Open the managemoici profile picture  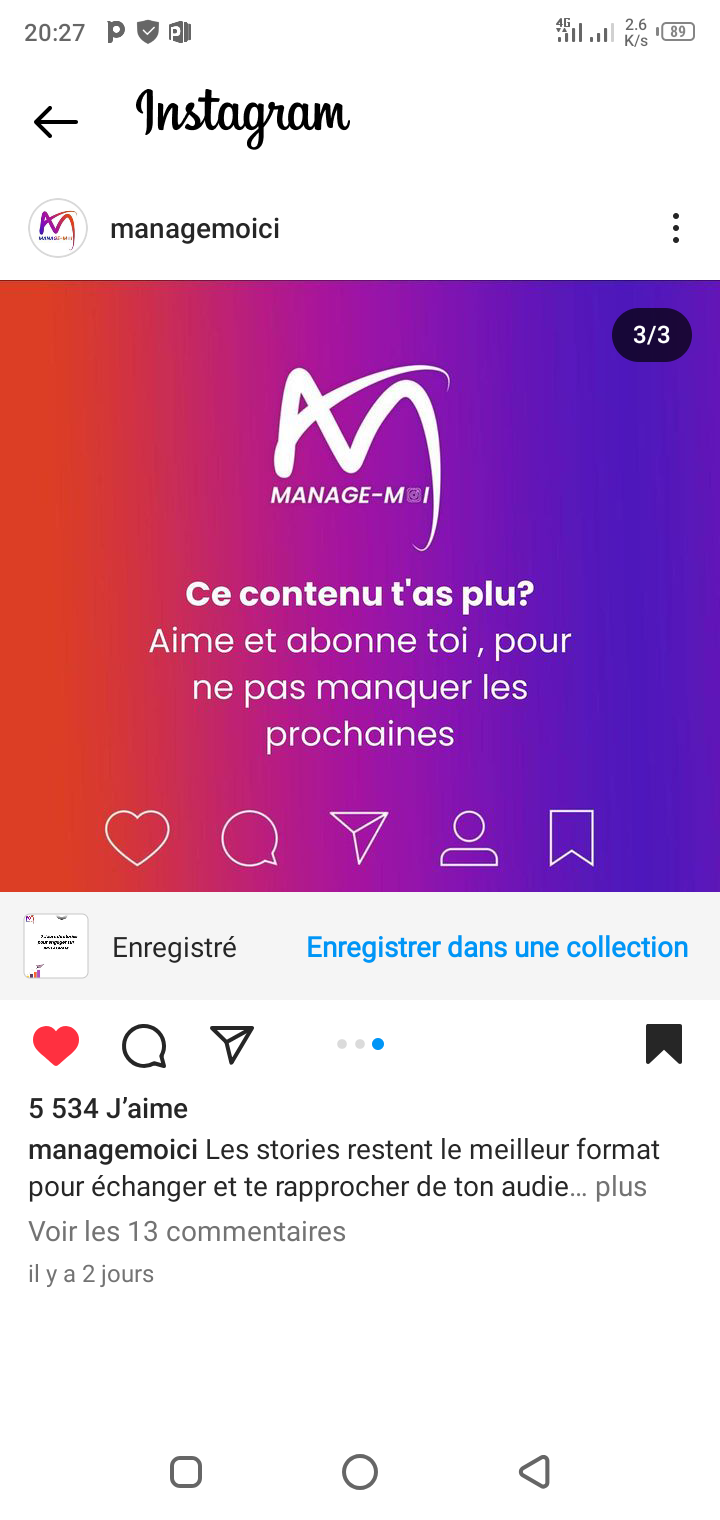(58, 229)
